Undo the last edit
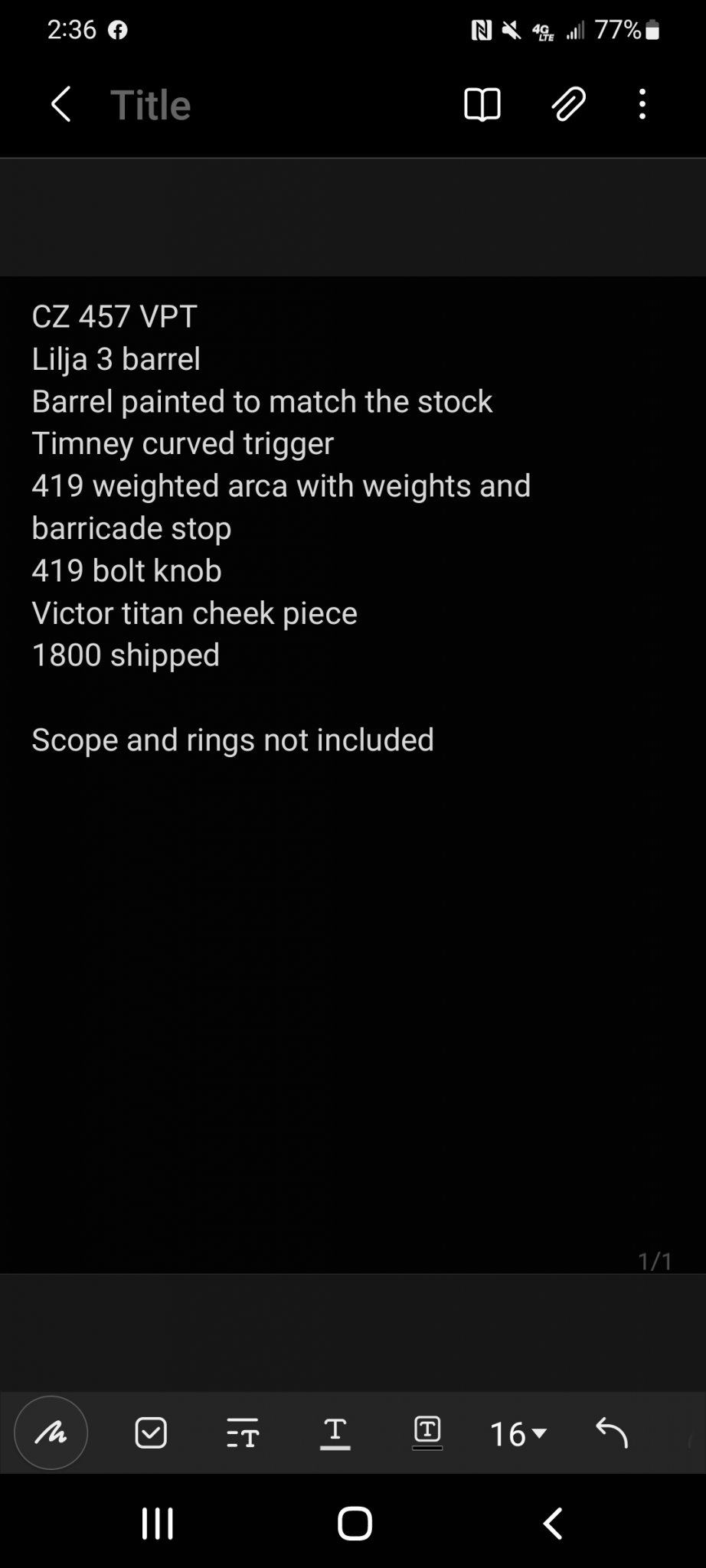 611,1432
